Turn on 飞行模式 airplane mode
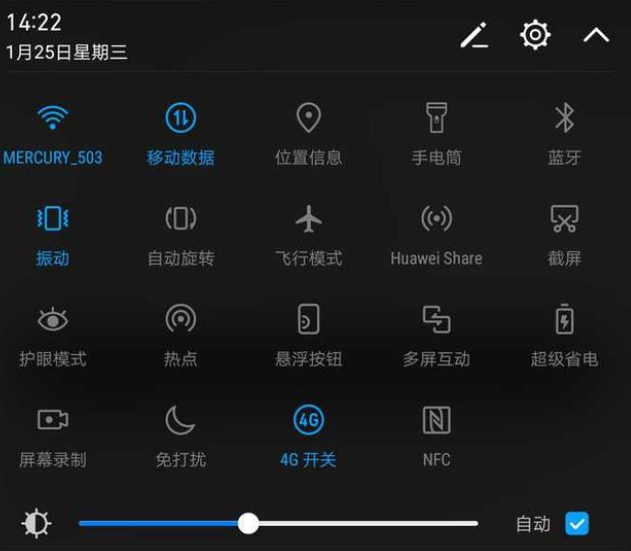This screenshot has width=631, height=551. pyautogui.click(x=309, y=219)
